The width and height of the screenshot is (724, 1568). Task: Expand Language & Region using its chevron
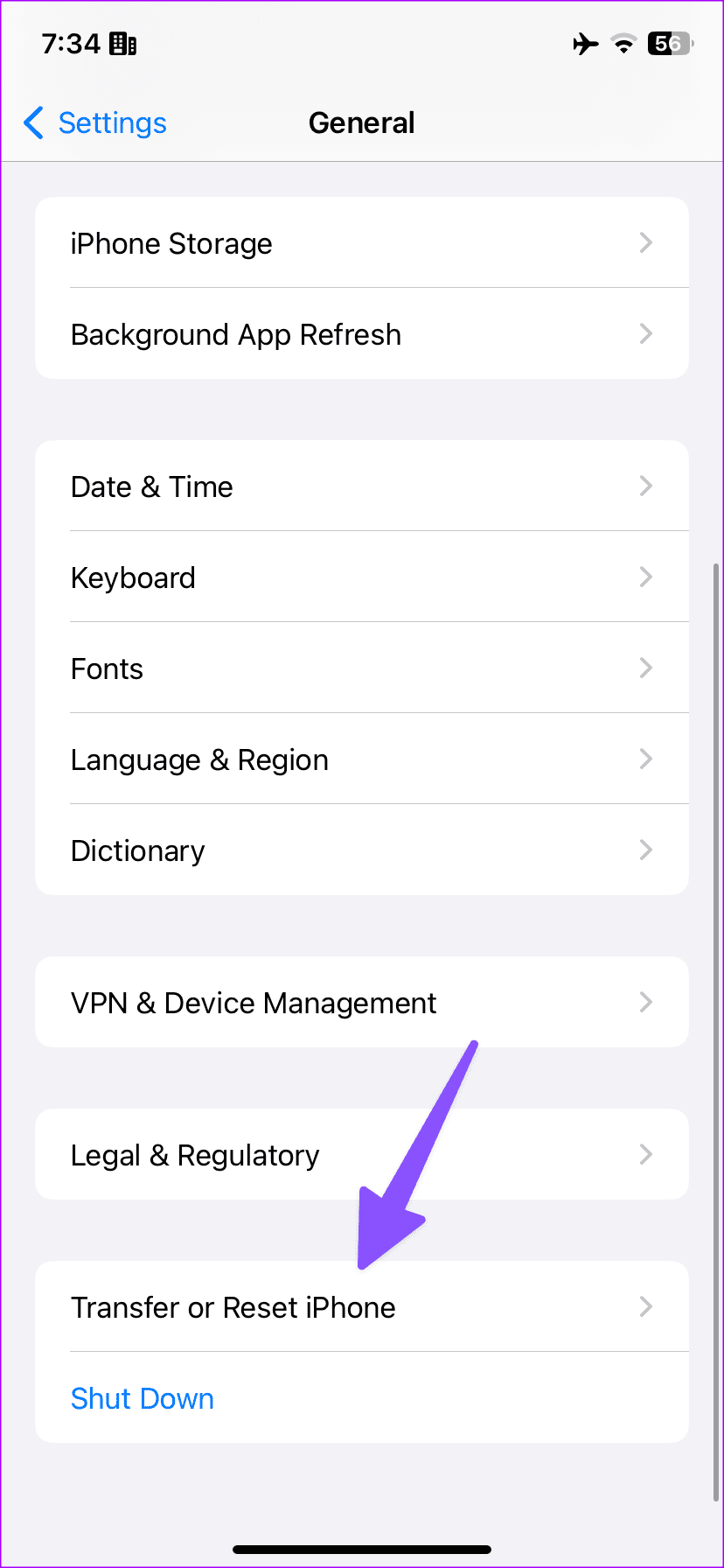[x=645, y=759]
